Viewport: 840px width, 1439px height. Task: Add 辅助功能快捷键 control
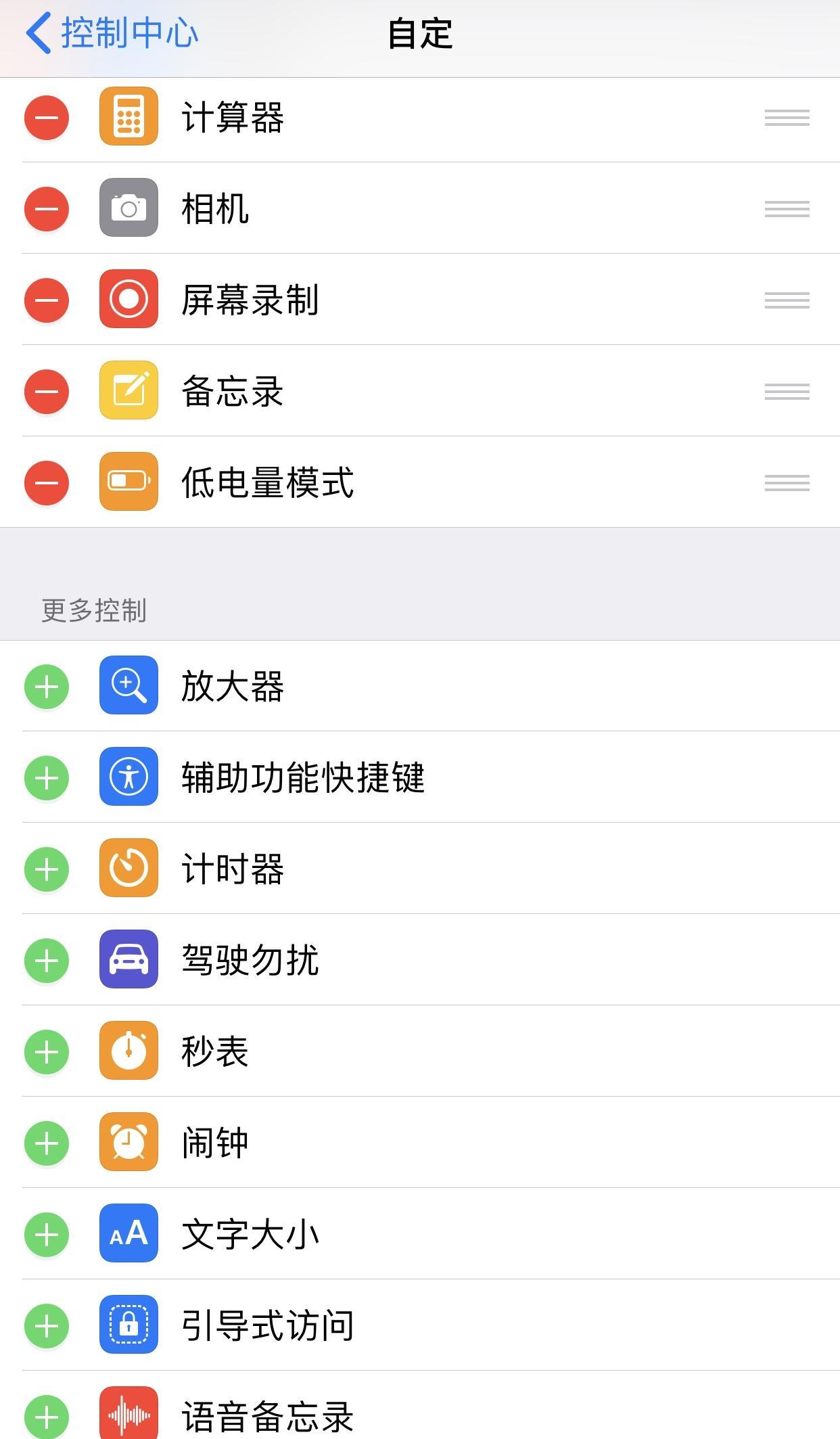click(x=47, y=779)
